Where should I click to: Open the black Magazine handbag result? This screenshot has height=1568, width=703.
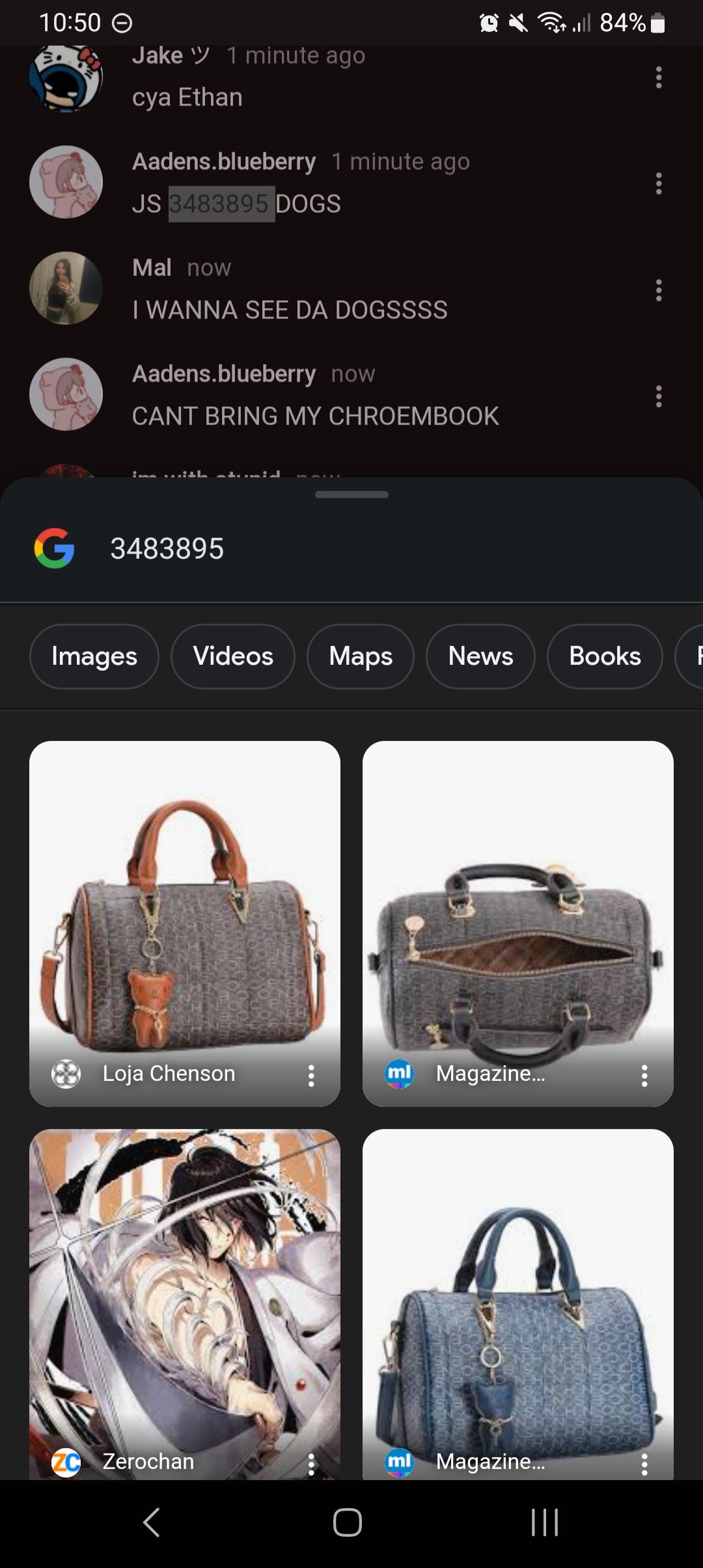(x=518, y=912)
